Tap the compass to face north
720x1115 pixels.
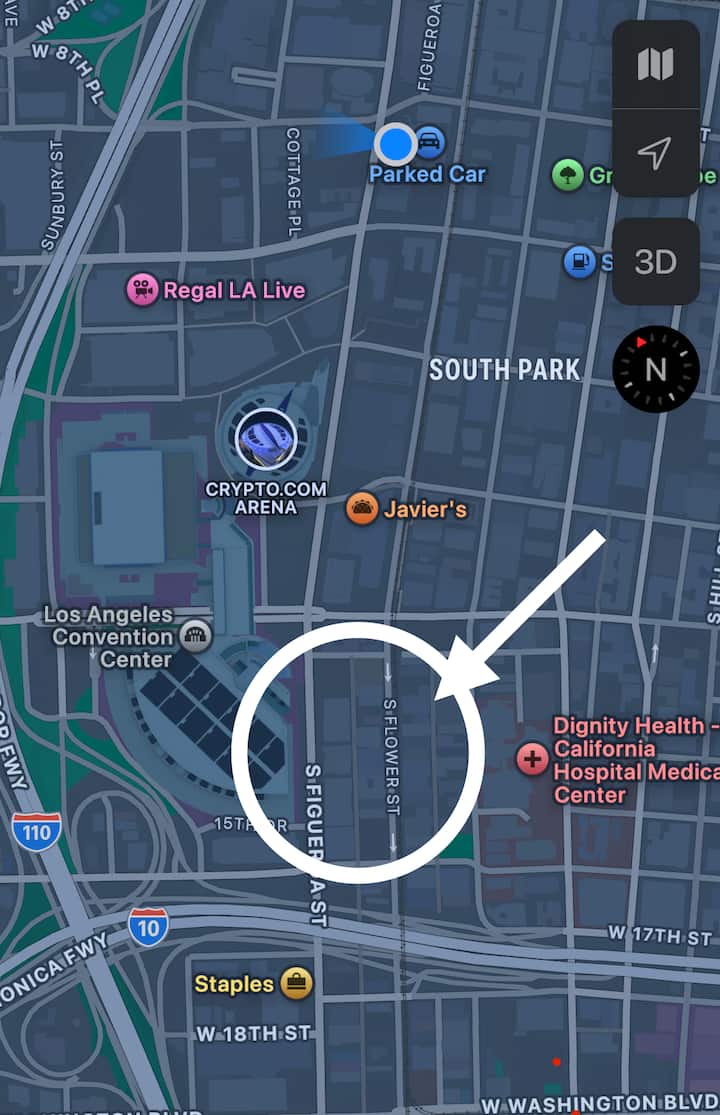(x=655, y=369)
